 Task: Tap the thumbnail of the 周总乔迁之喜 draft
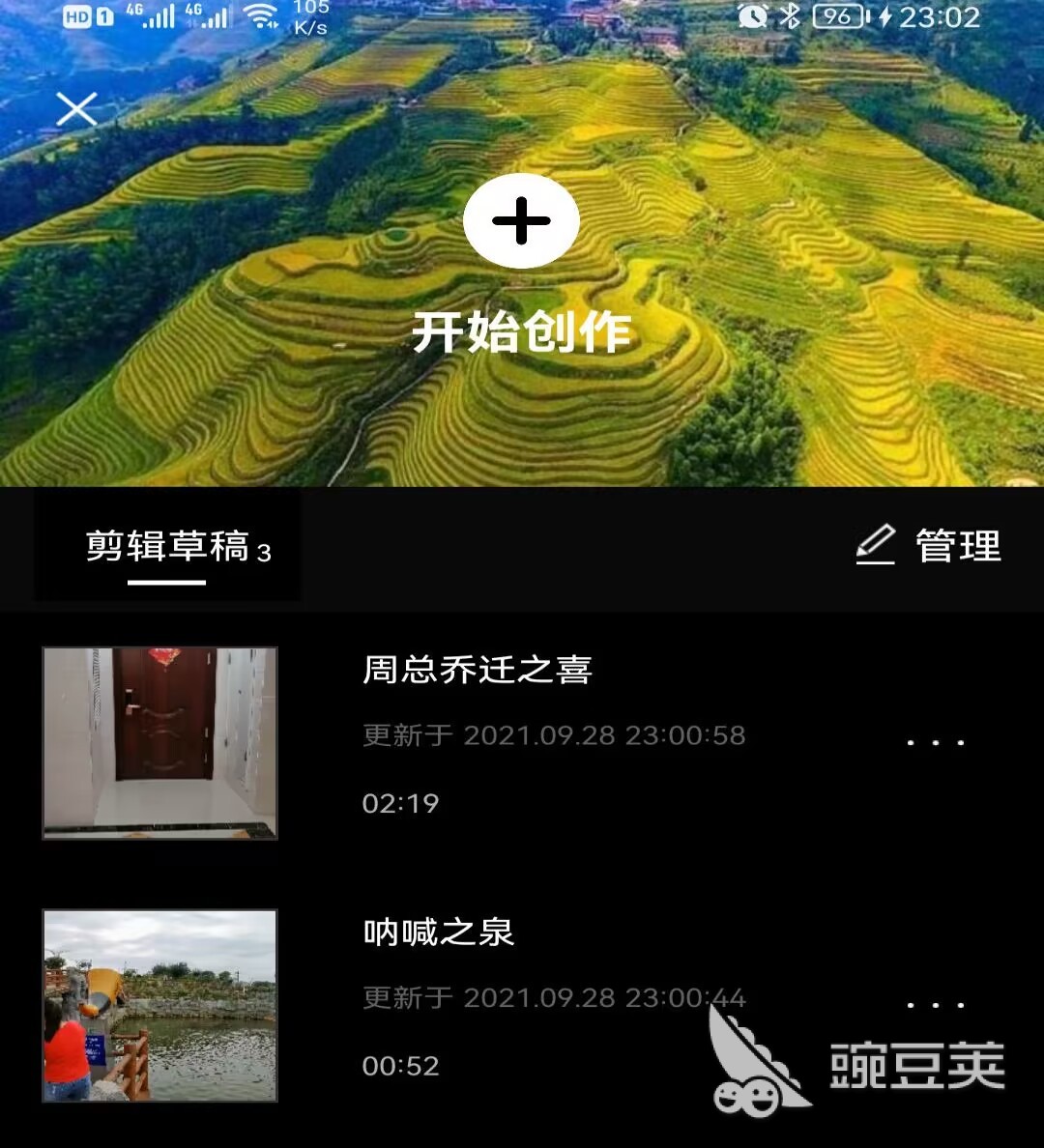(159, 742)
